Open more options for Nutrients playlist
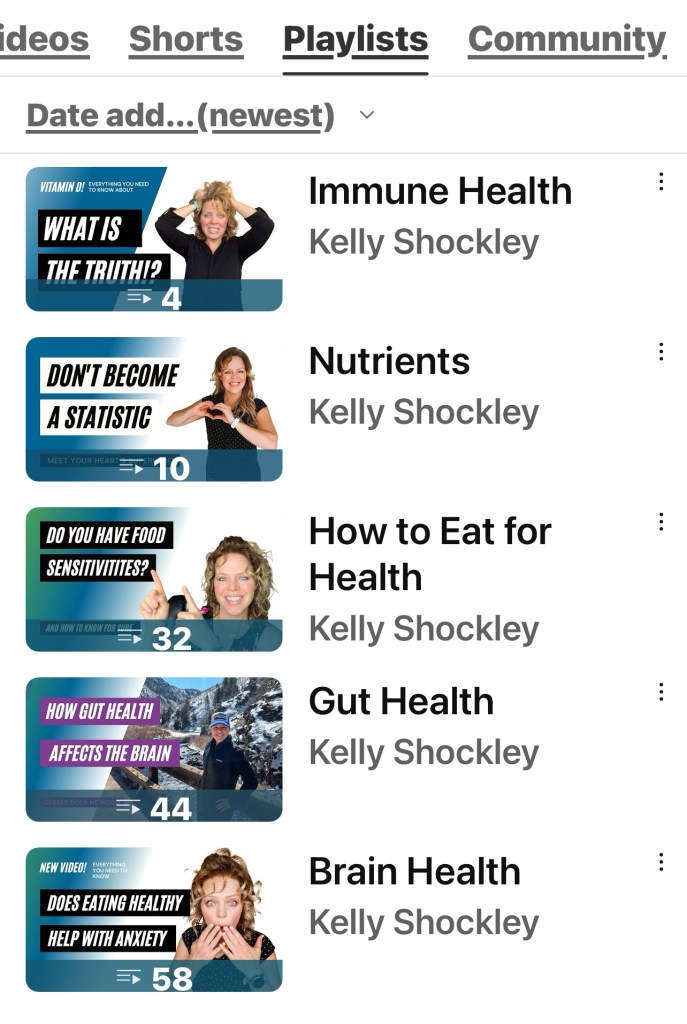 click(660, 352)
